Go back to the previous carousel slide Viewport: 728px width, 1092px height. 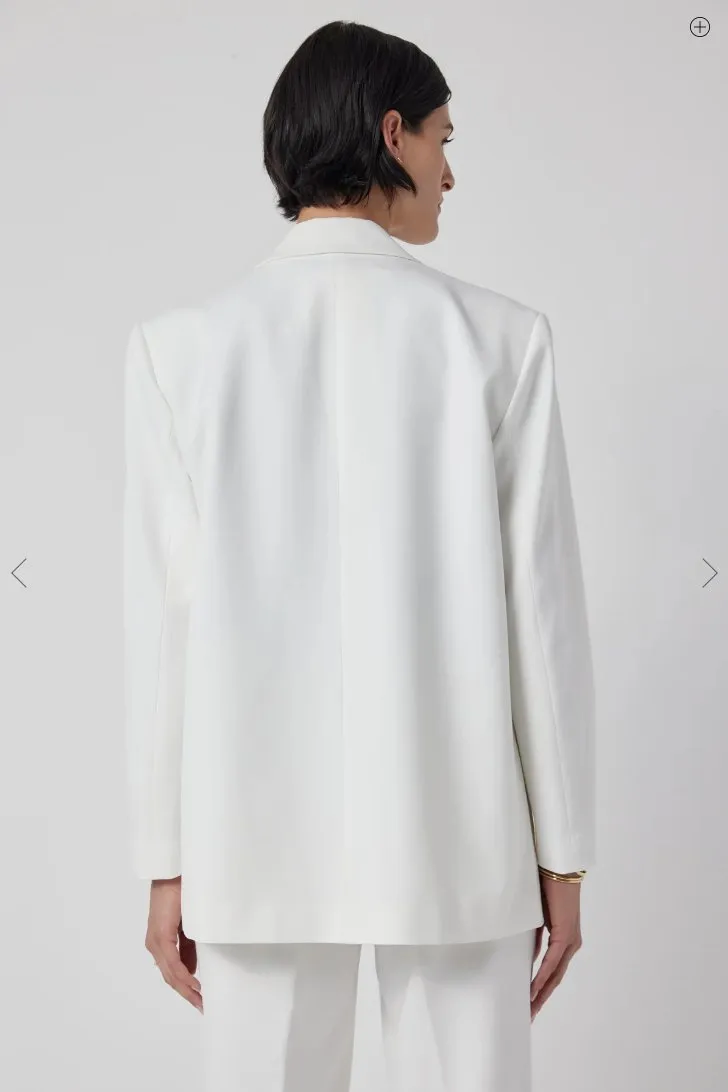[x=19, y=572]
